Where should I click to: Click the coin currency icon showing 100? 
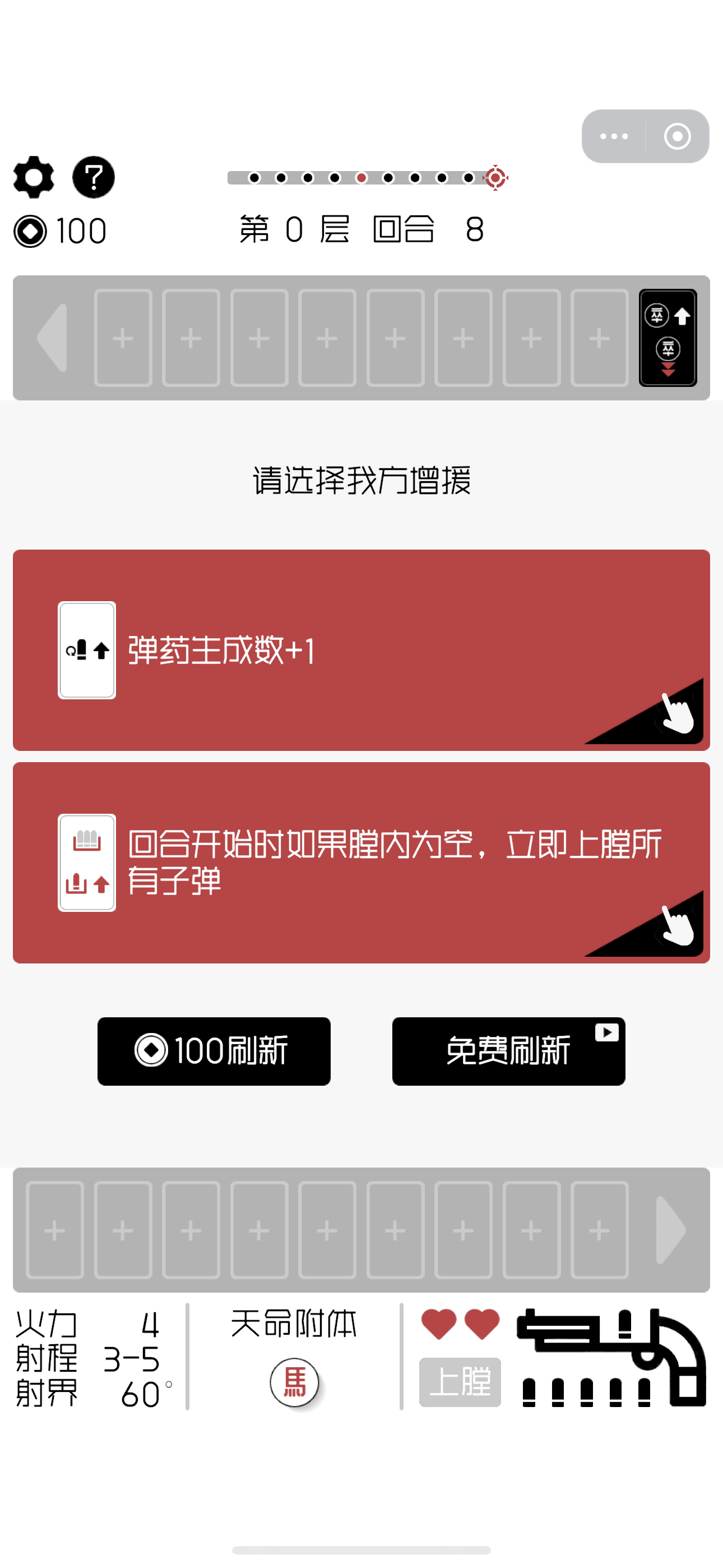(29, 230)
